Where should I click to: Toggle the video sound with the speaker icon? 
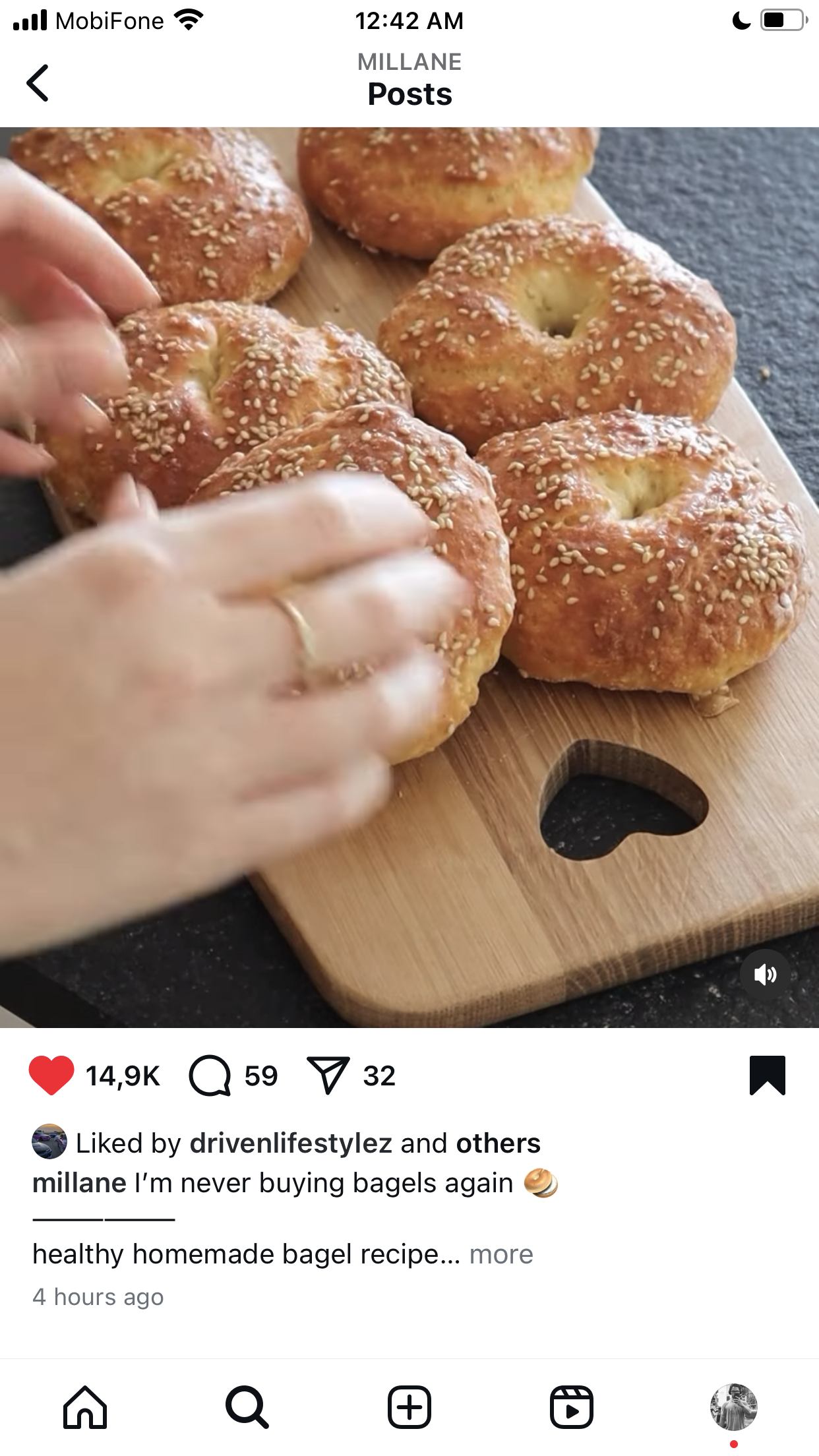[765, 975]
